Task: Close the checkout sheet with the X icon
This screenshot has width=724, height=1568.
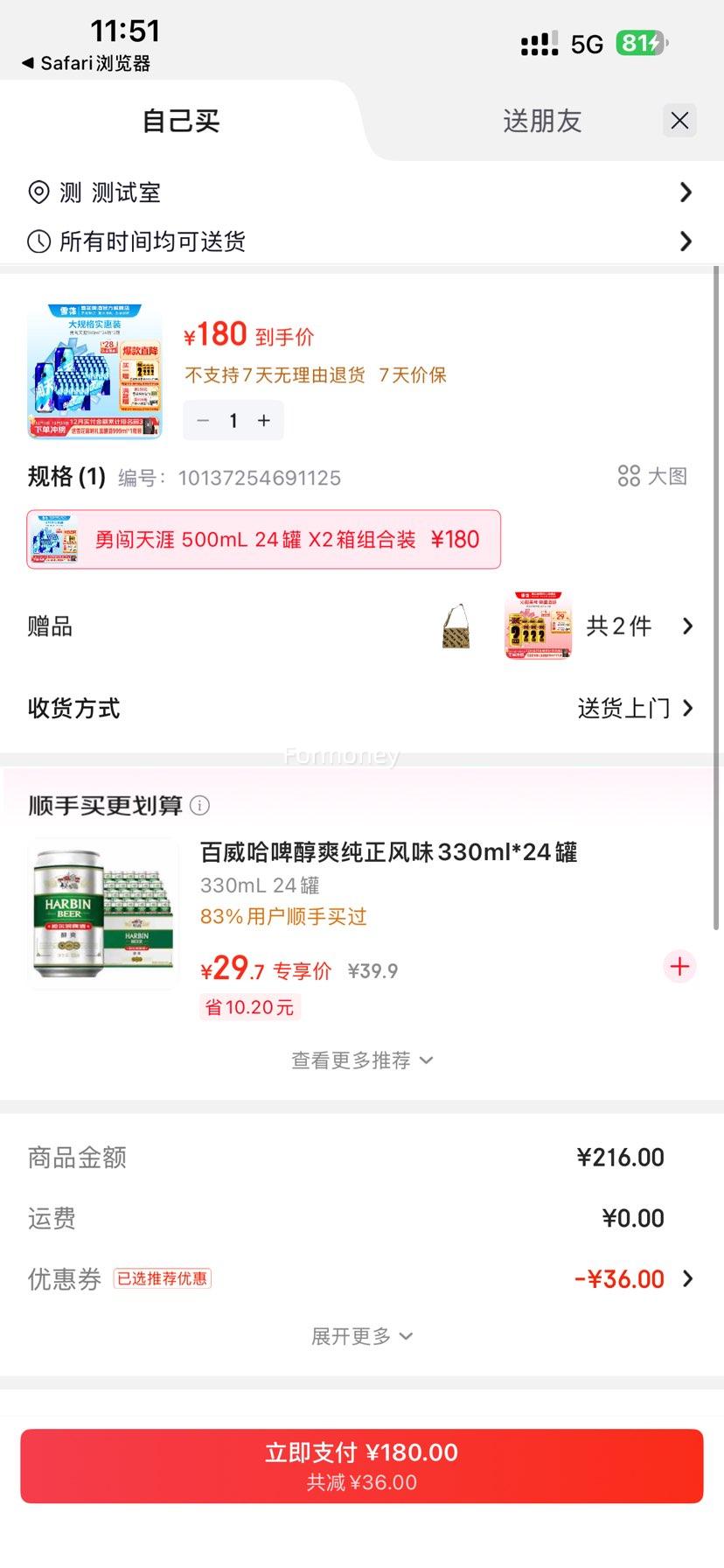Action: point(679,121)
